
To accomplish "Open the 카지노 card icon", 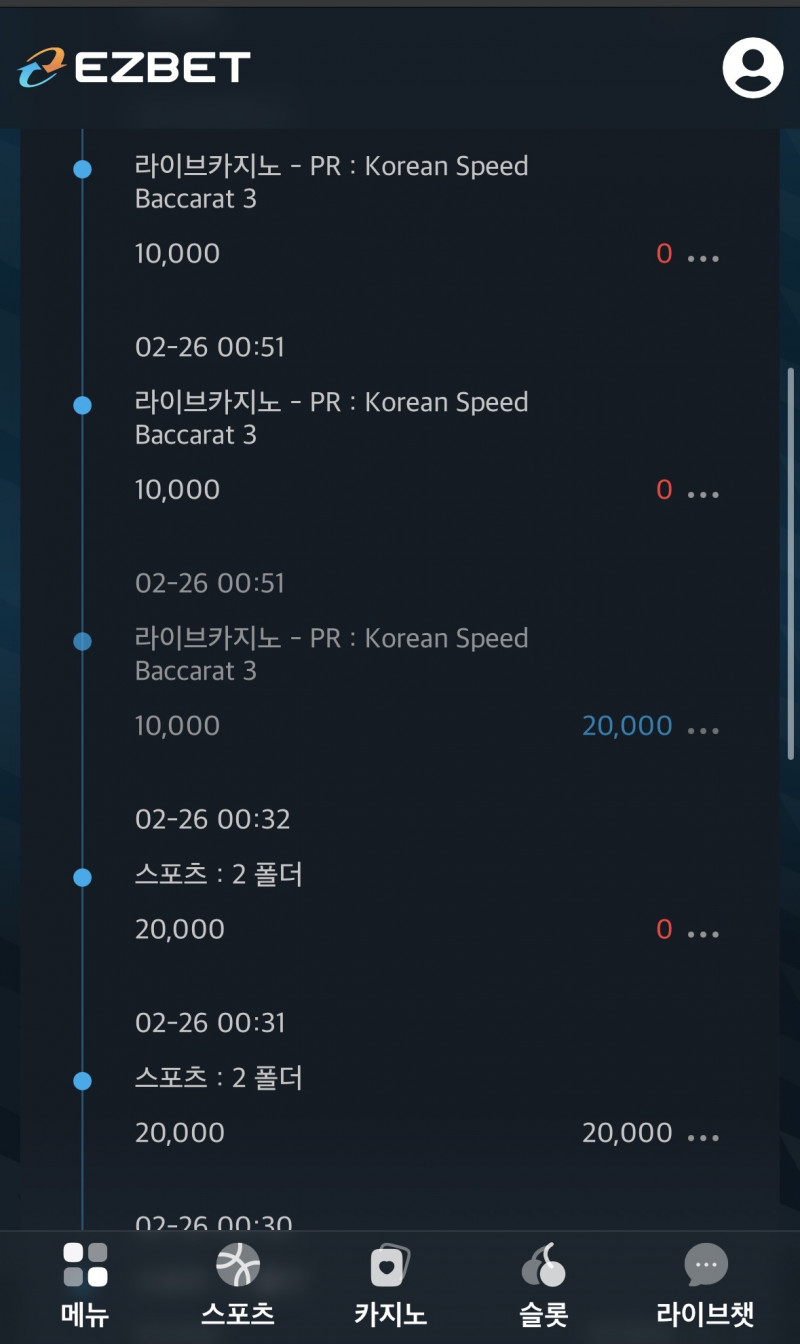I will [x=389, y=1264].
